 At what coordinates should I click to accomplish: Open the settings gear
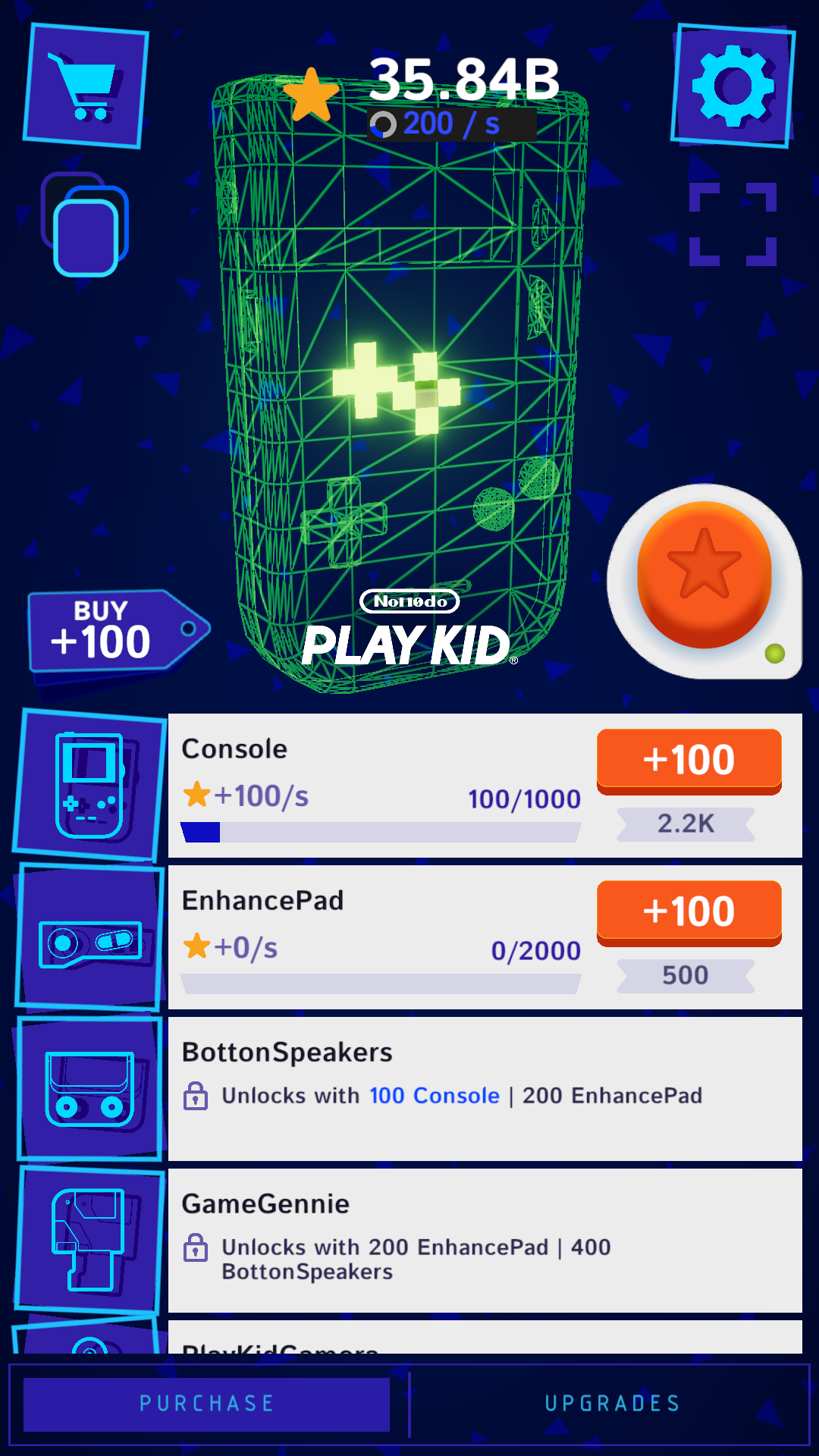coord(733,86)
